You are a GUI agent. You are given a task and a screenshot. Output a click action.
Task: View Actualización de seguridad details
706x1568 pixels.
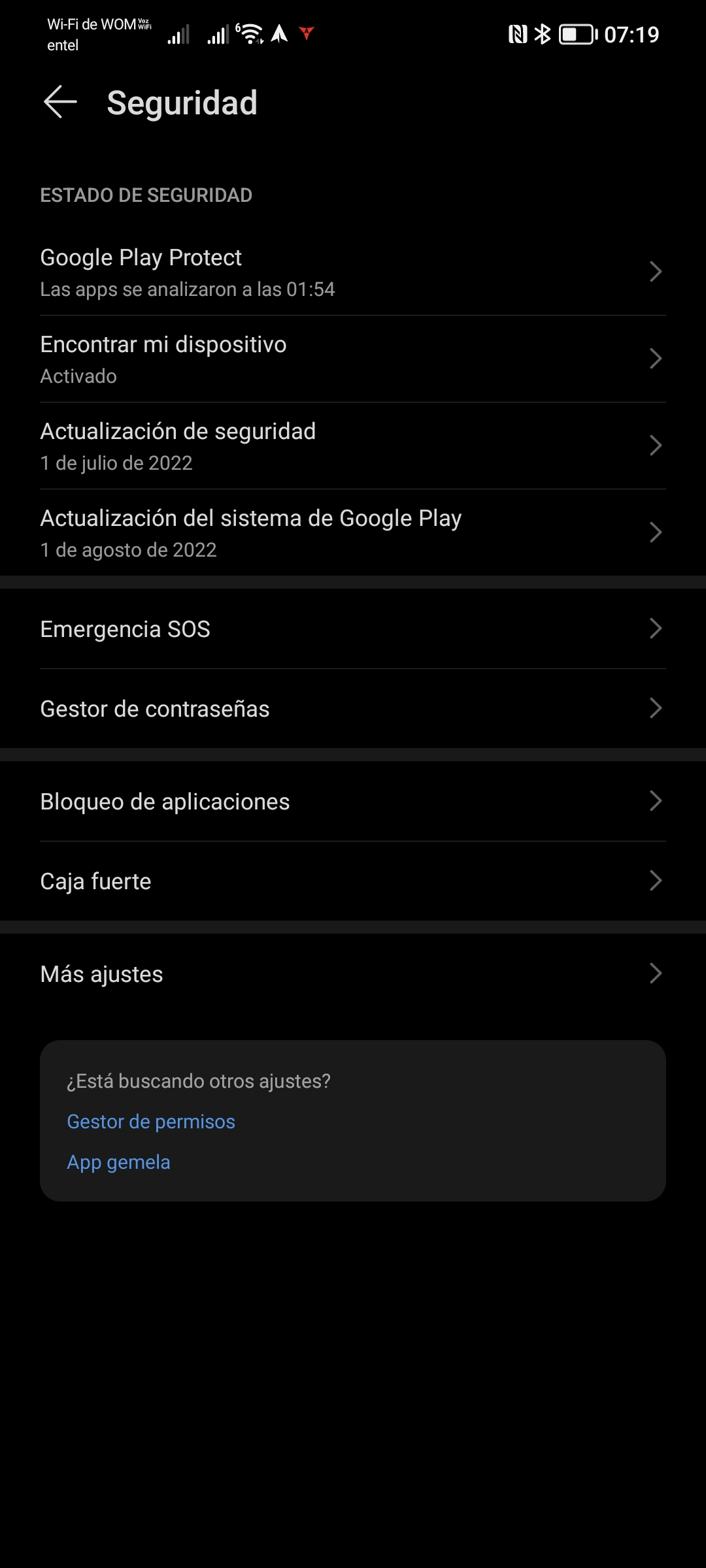pyautogui.click(x=353, y=446)
